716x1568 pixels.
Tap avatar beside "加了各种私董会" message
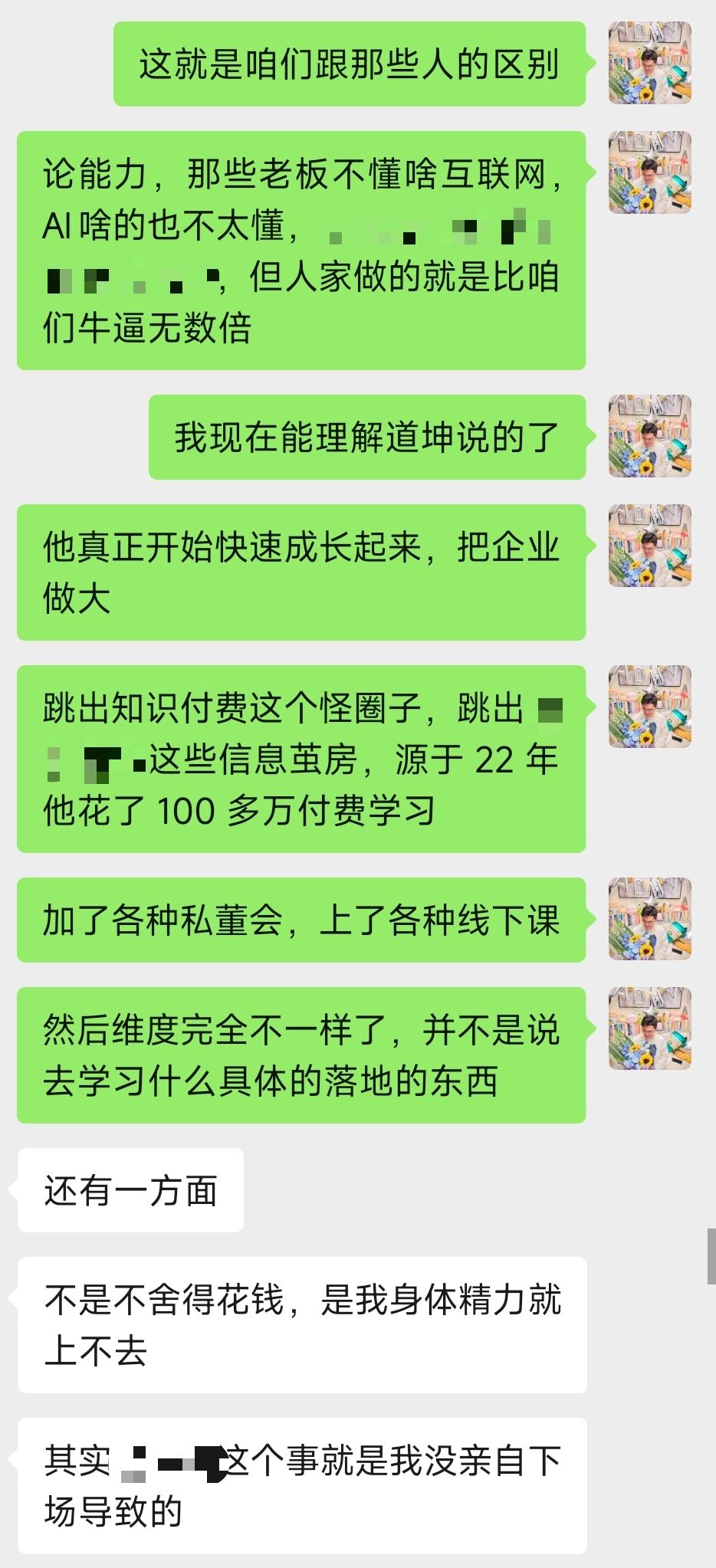[650, 919]
